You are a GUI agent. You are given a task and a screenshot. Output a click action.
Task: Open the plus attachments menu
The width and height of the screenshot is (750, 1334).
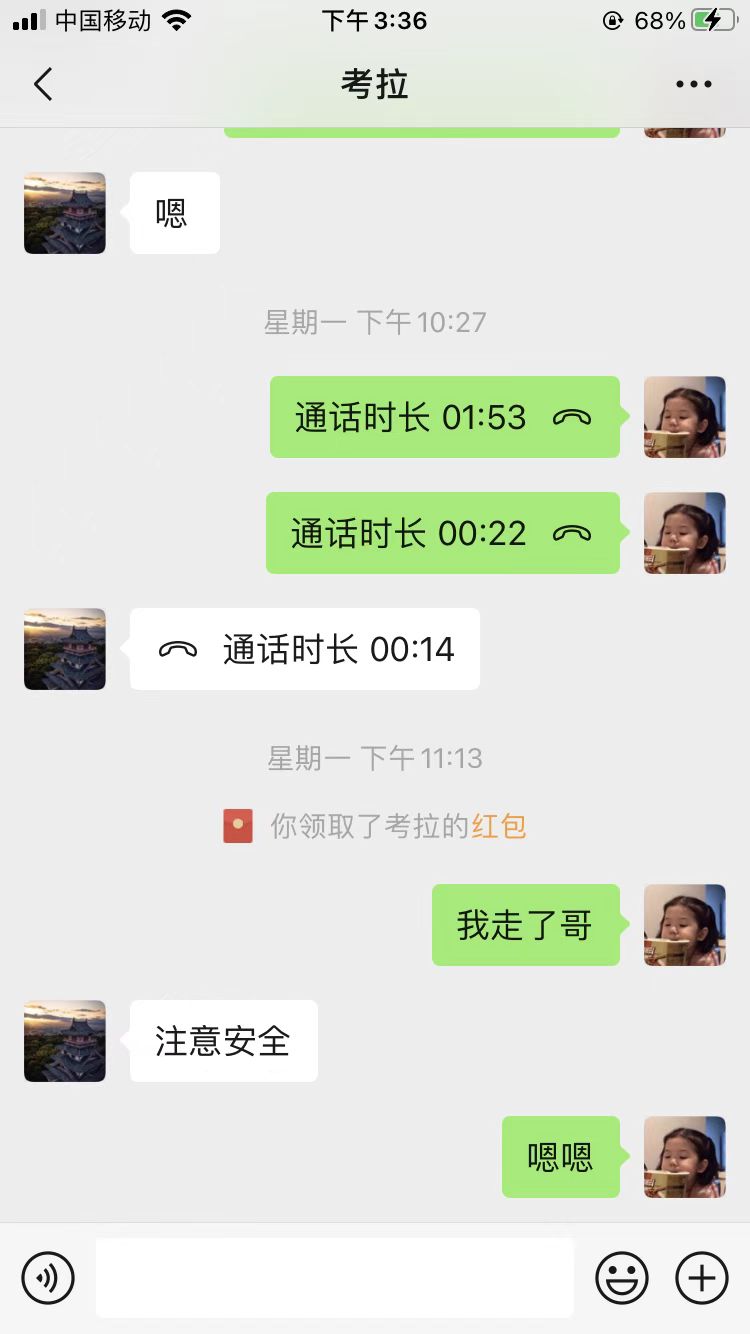point(702,1277)
